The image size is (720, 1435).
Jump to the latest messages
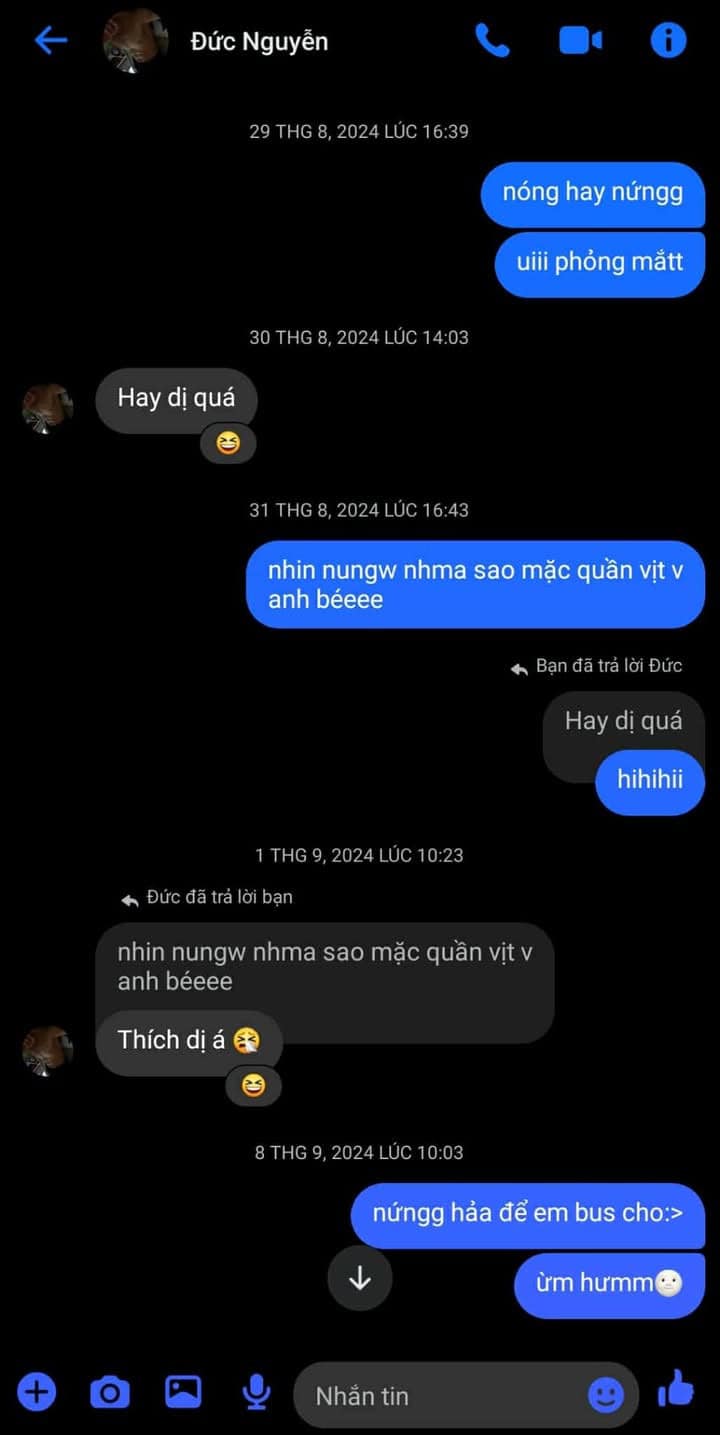(360, 1279)
